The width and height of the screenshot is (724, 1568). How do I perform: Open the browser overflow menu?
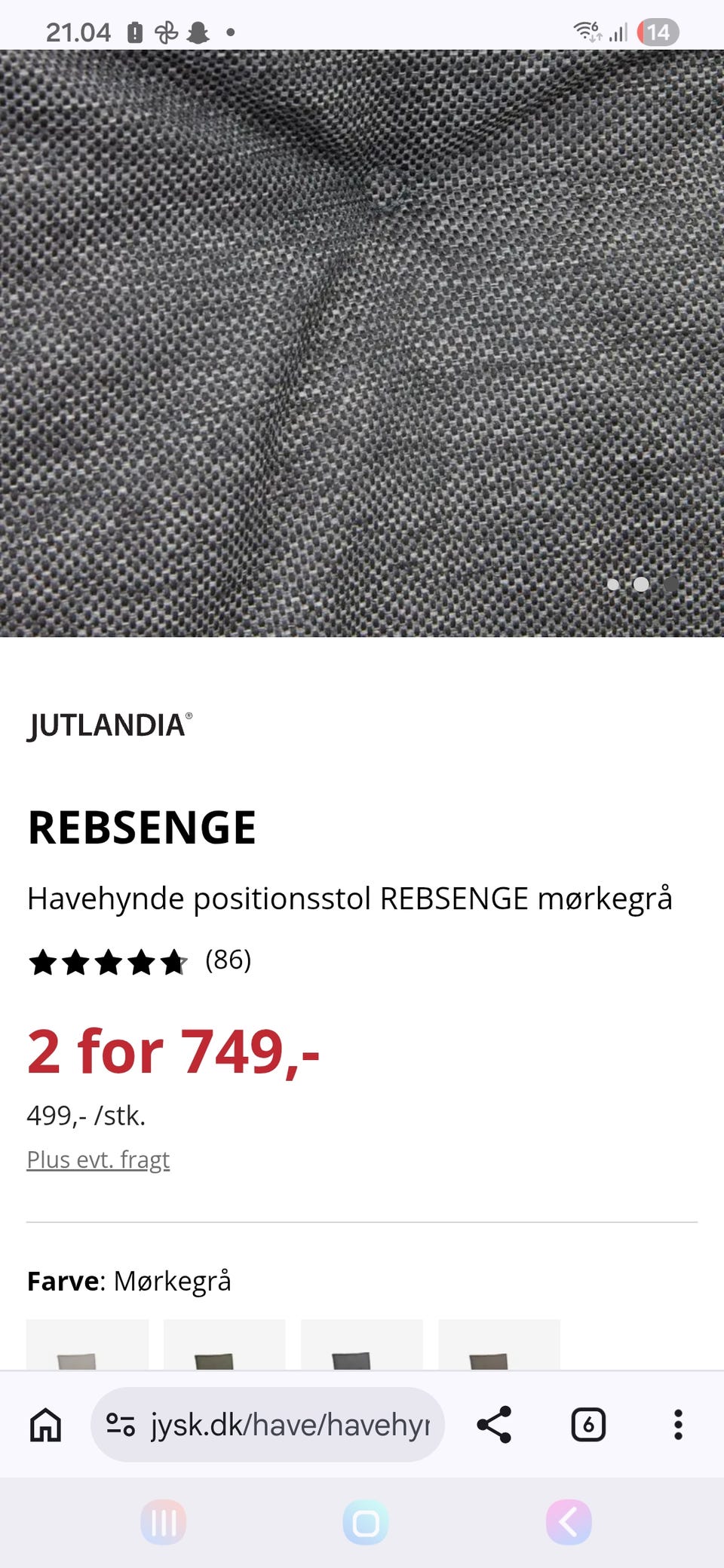click(x=678, y=1425)
